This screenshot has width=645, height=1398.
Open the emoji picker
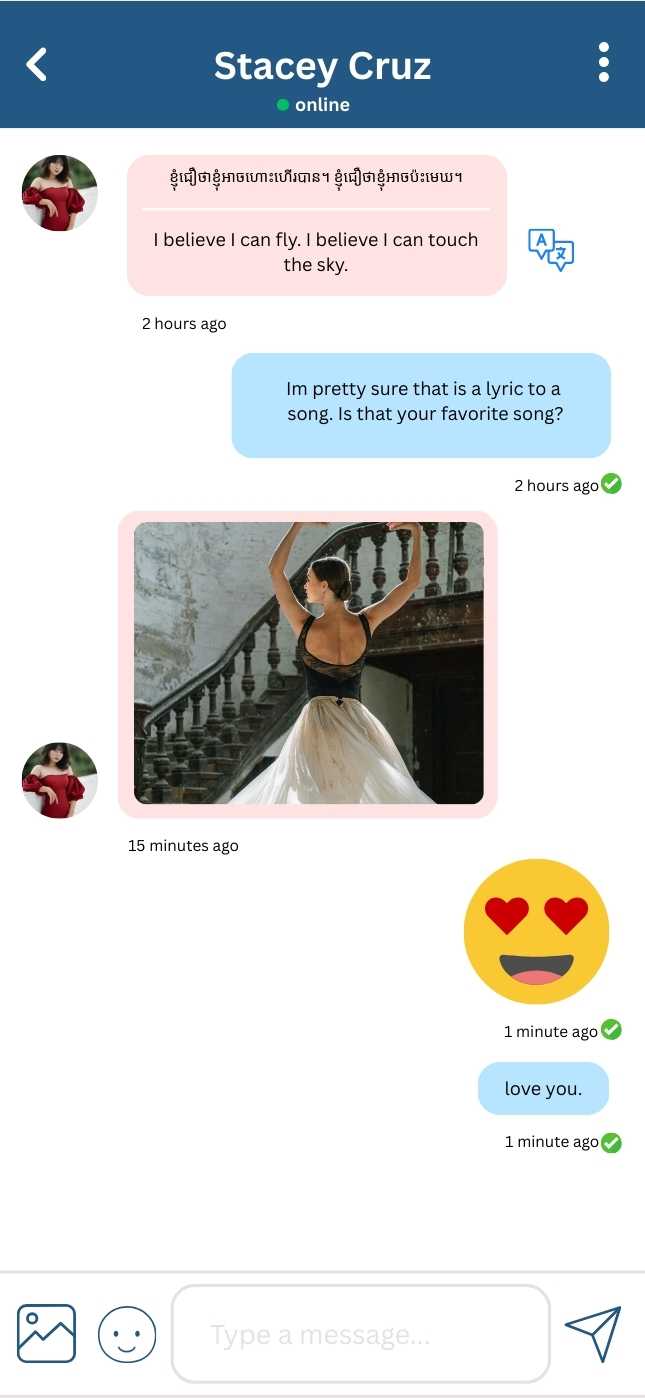coord(127,1334)
